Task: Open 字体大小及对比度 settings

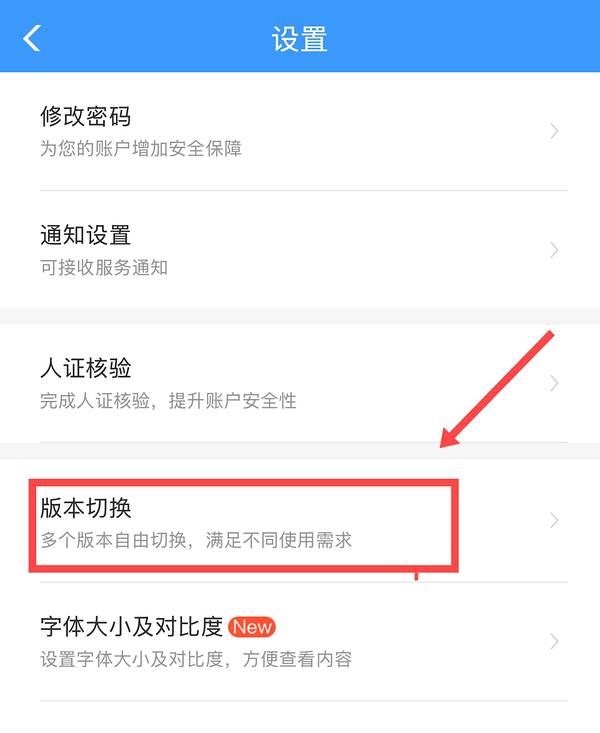Action: coord(300,641)
